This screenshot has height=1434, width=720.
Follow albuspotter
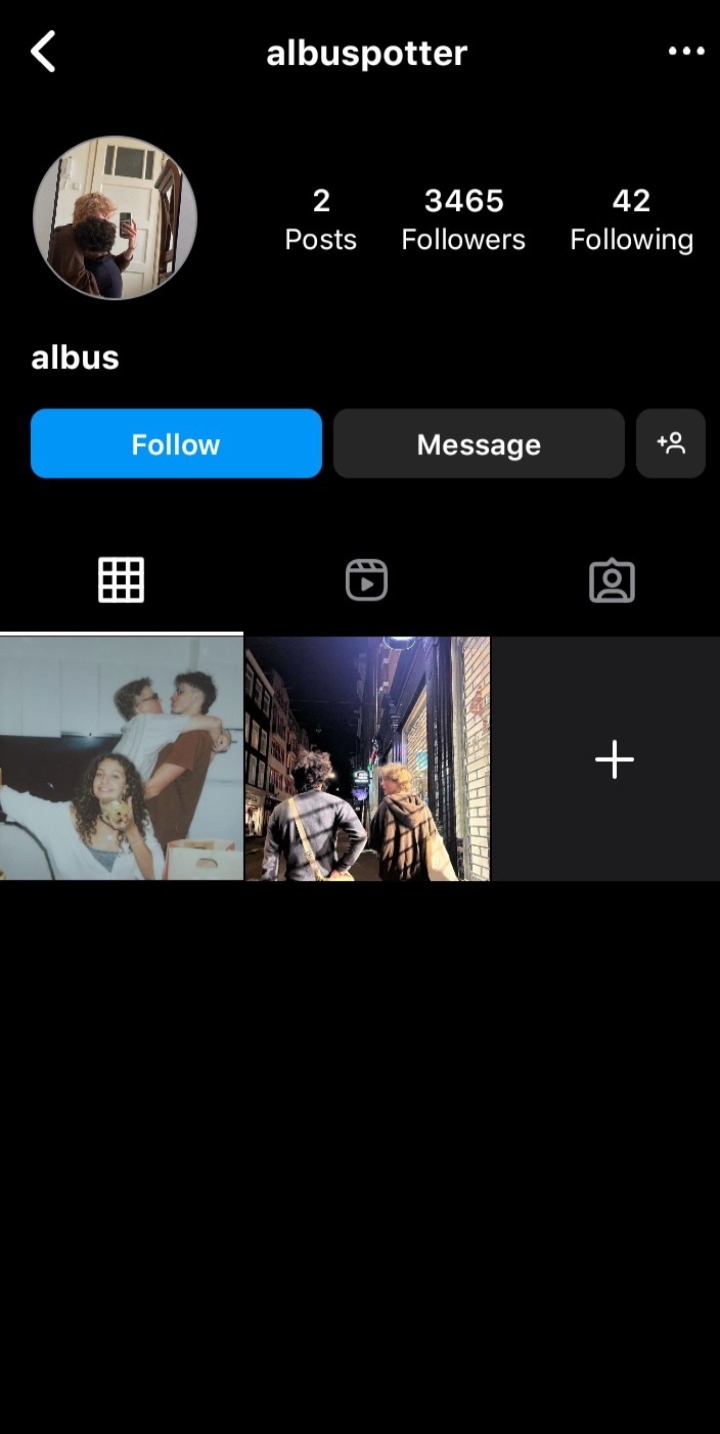(x=176, y=444)
